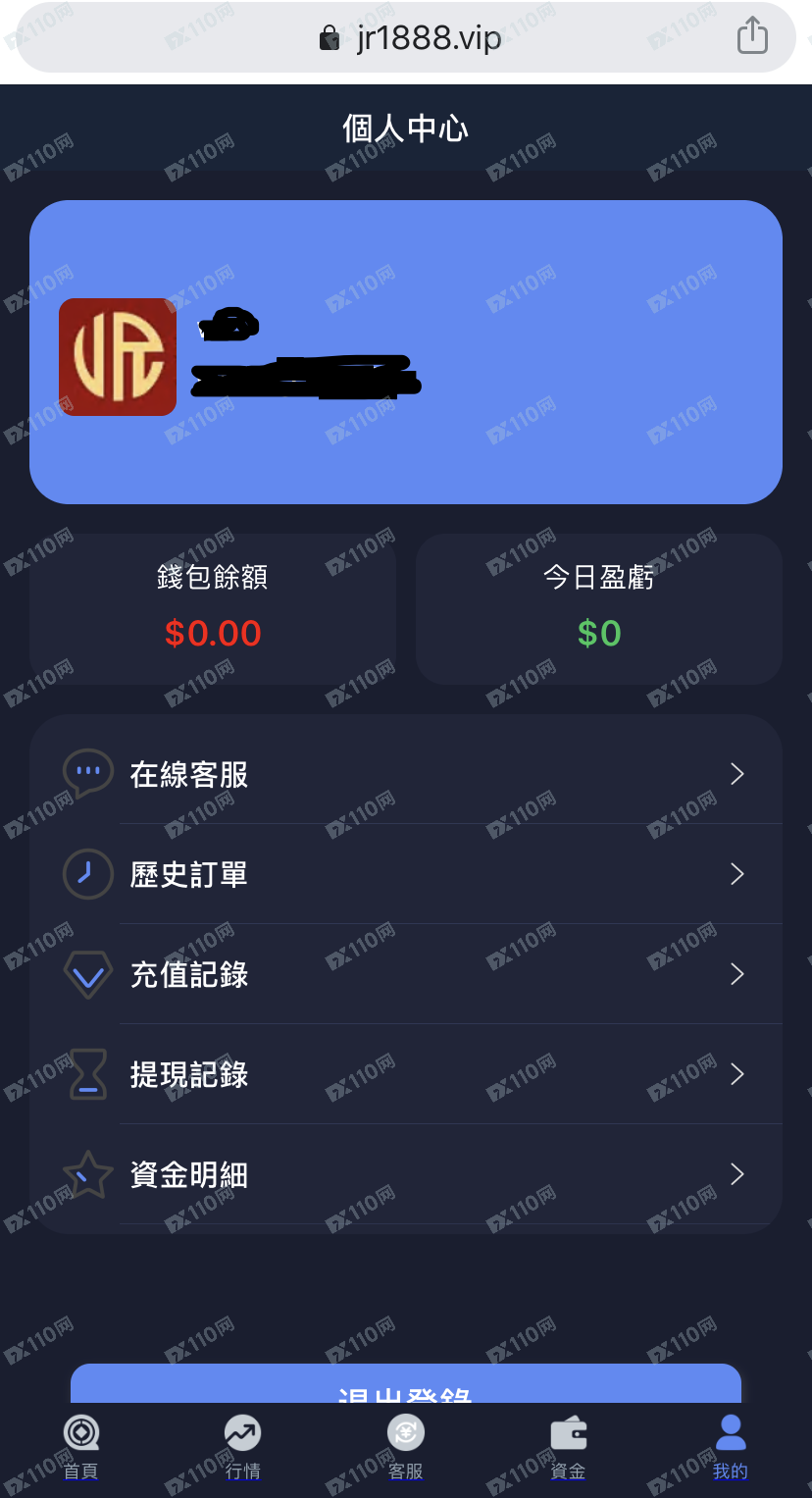Tap the 退出登錄 logout button

click(405, 1385)
